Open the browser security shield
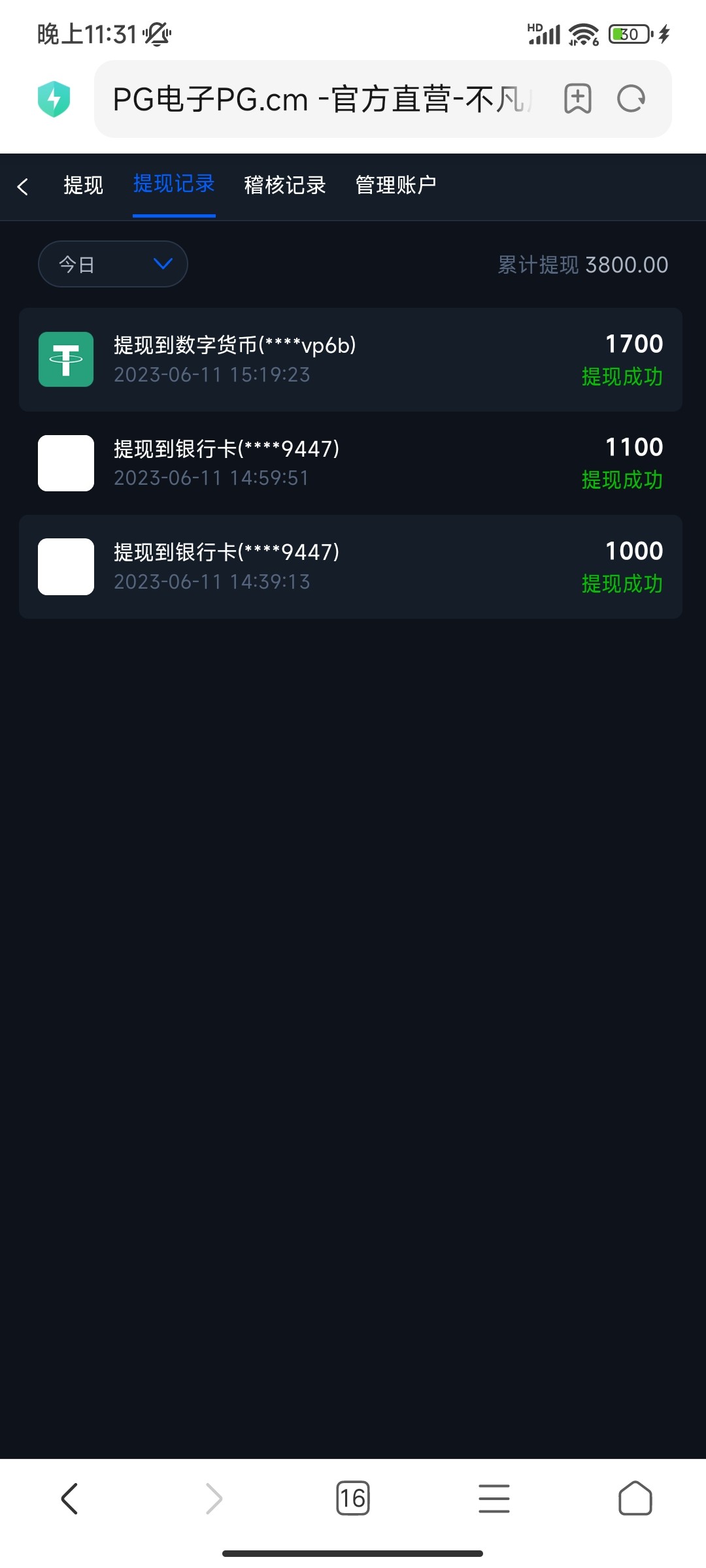706x1568 pixels. tap(54, 99)
